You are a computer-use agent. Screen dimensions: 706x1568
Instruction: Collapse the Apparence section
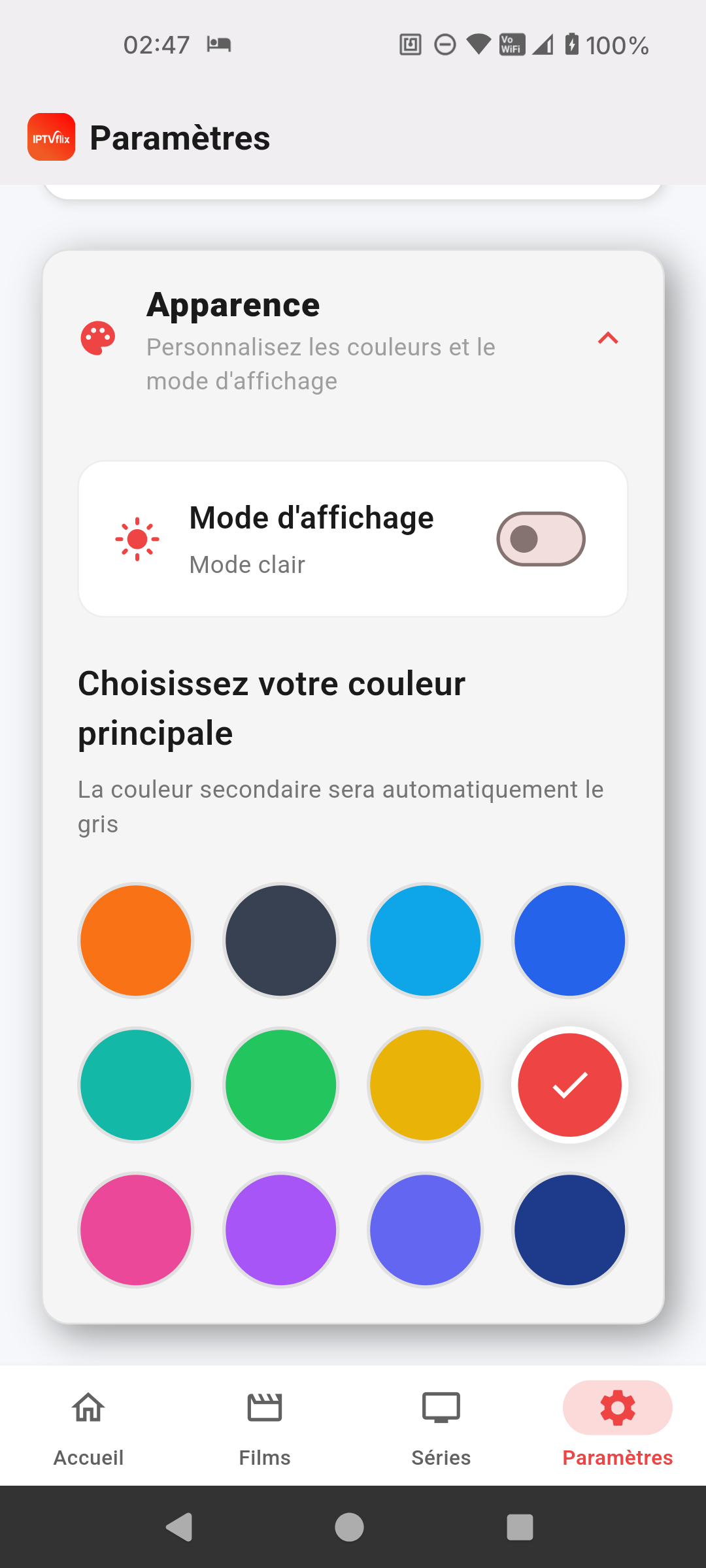(x=607, y=338)
